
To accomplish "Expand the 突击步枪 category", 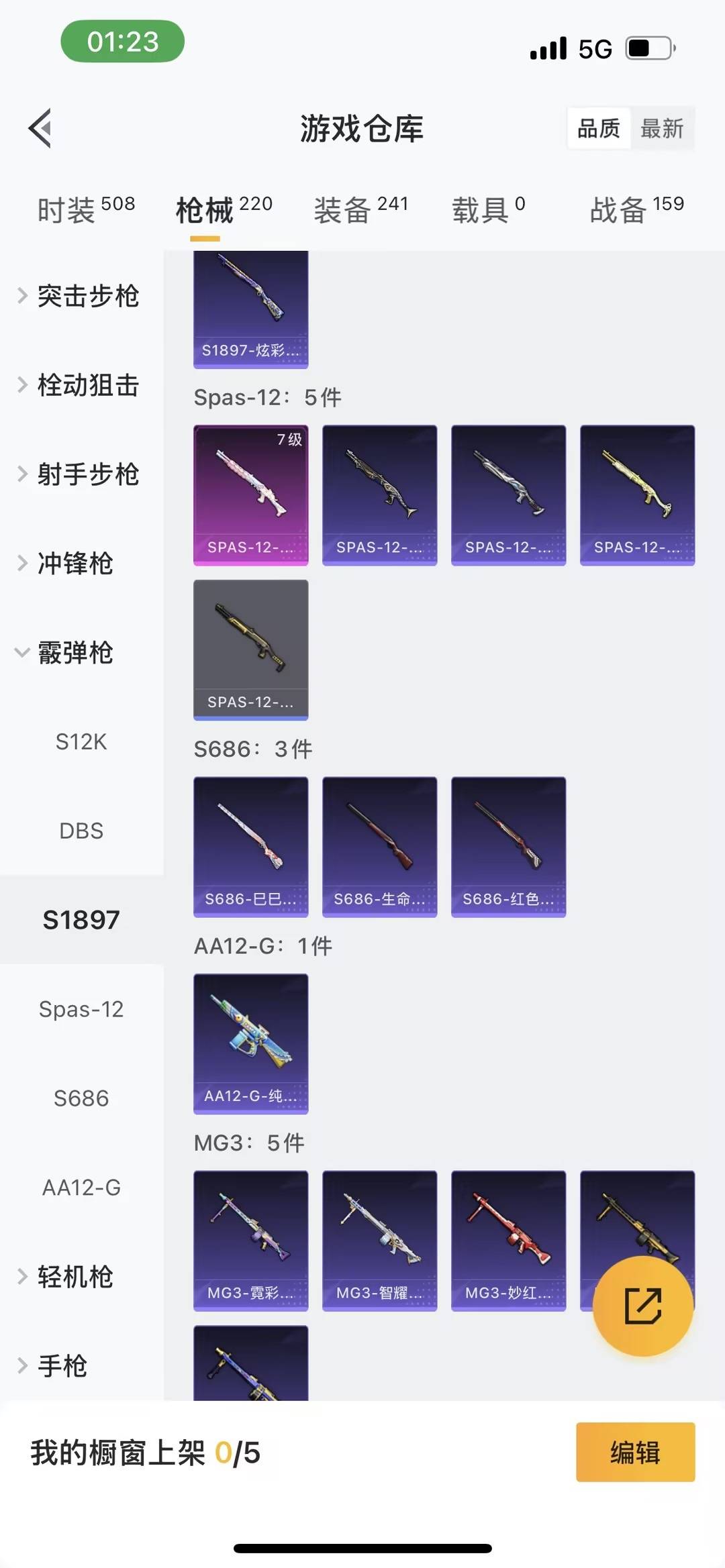I will pos(81,296).
